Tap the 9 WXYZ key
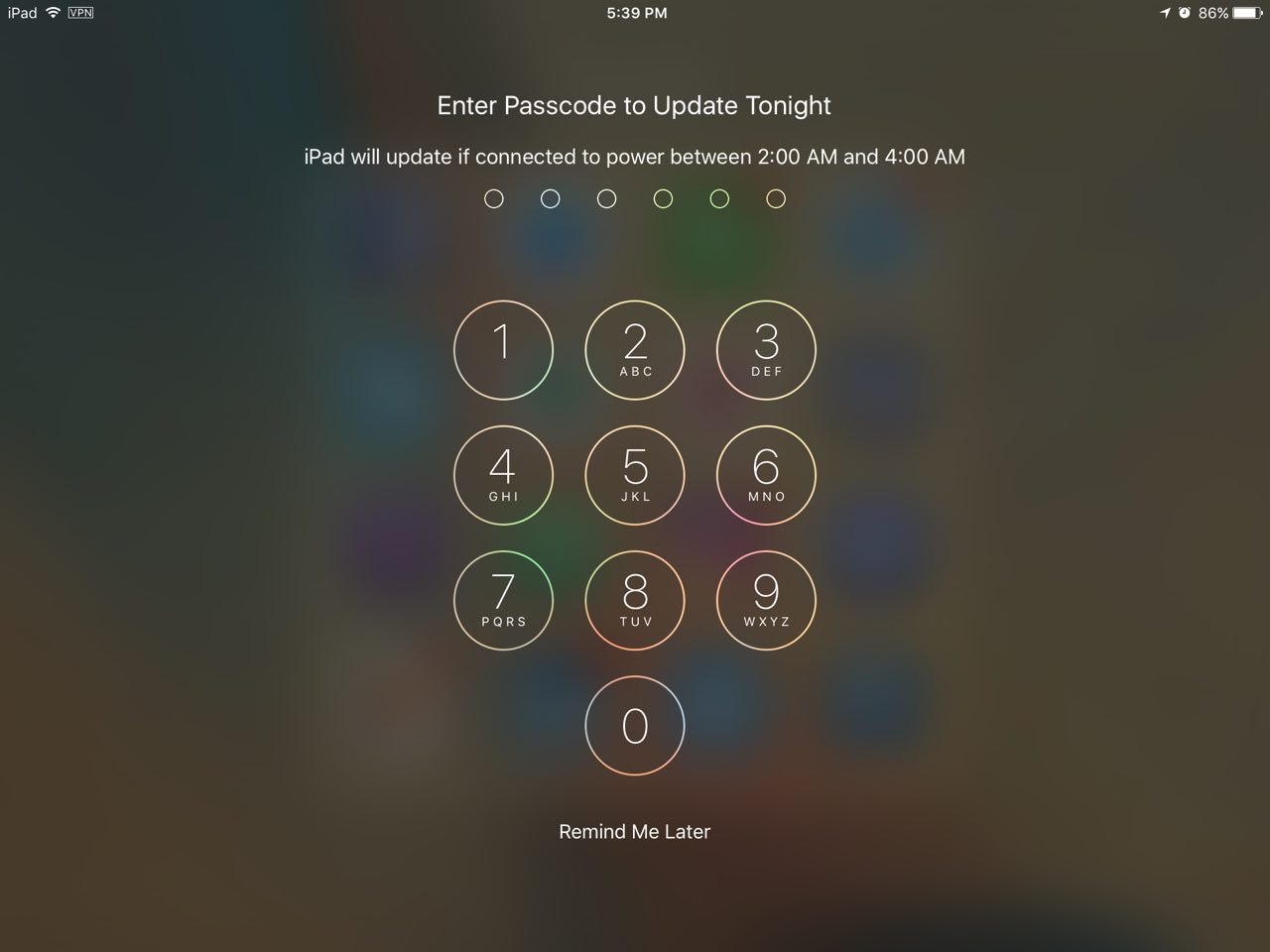Screen dimensions: 1270x952 [x=766, y=600]
